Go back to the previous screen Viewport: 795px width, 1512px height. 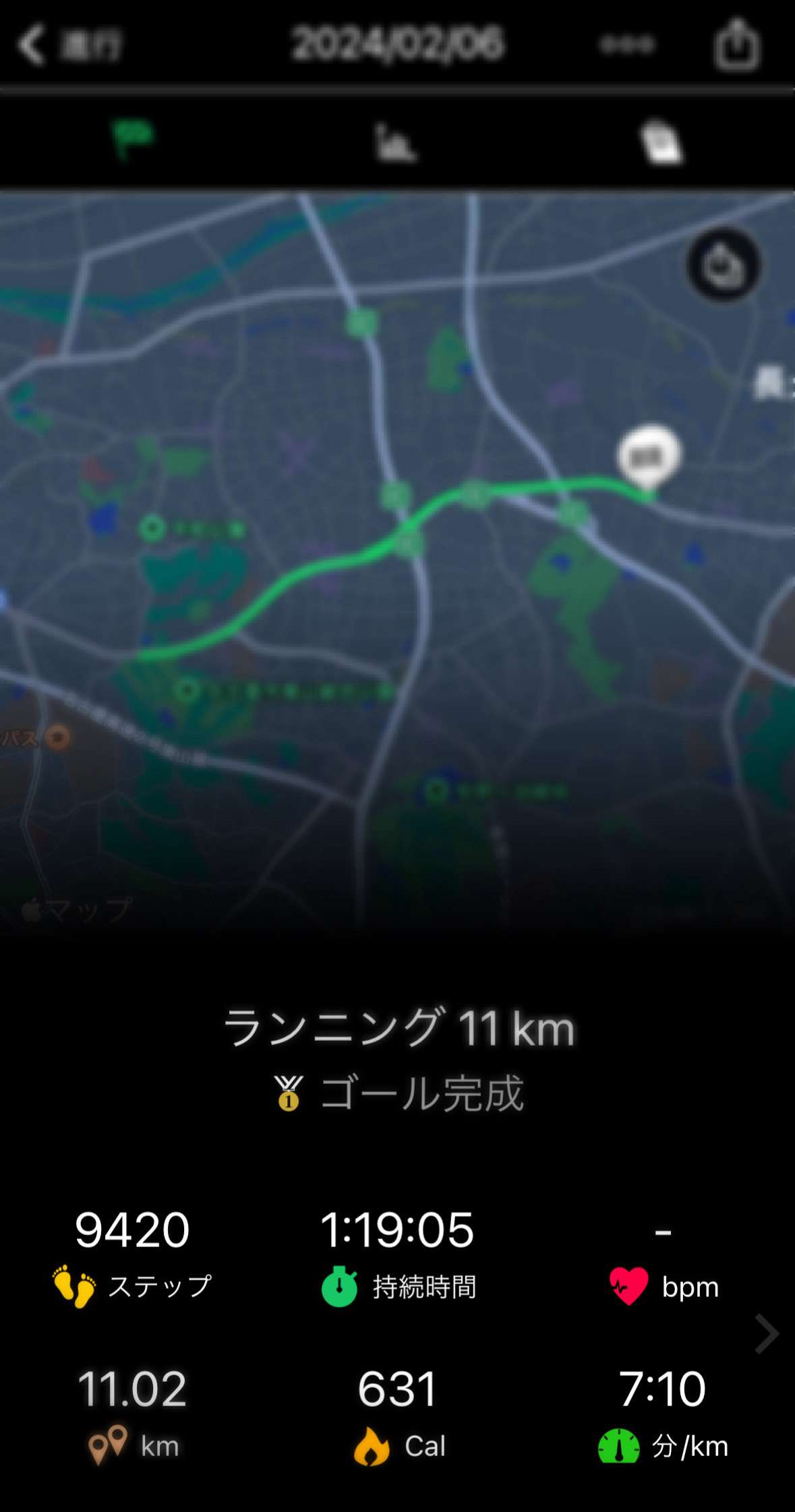tap(67, 45)
